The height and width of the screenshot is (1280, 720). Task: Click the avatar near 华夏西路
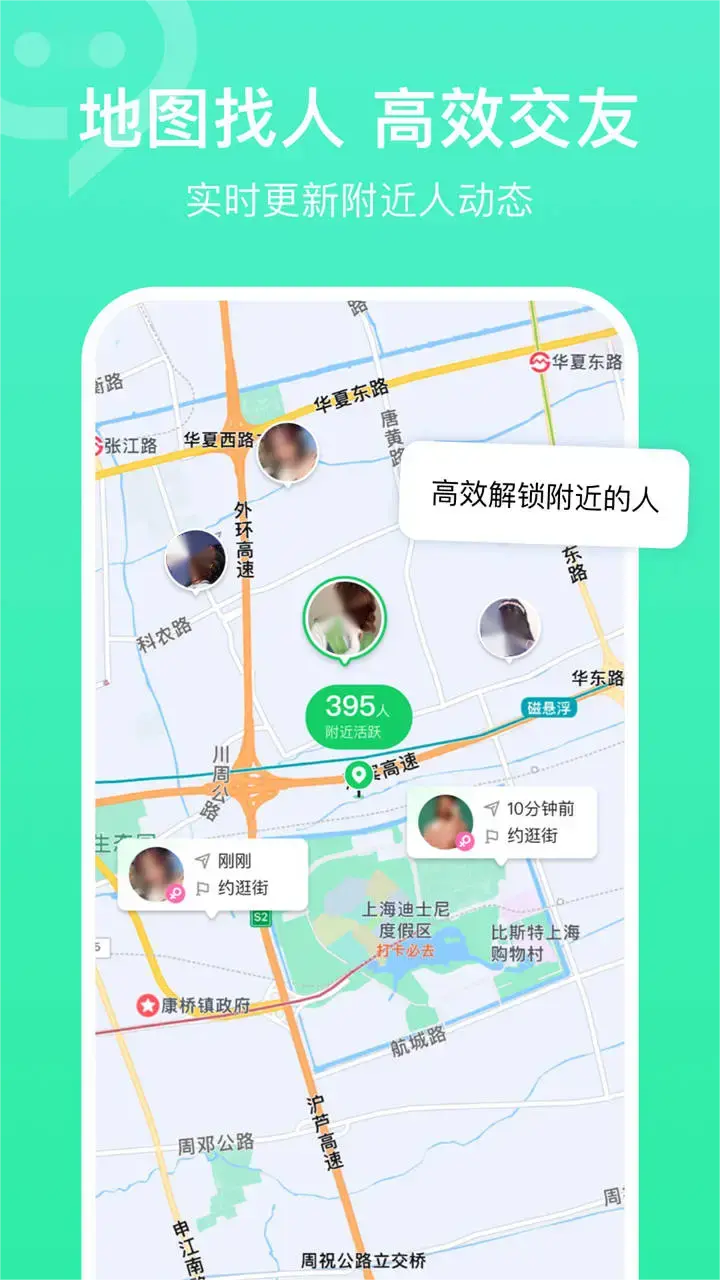tap(286, 452)
